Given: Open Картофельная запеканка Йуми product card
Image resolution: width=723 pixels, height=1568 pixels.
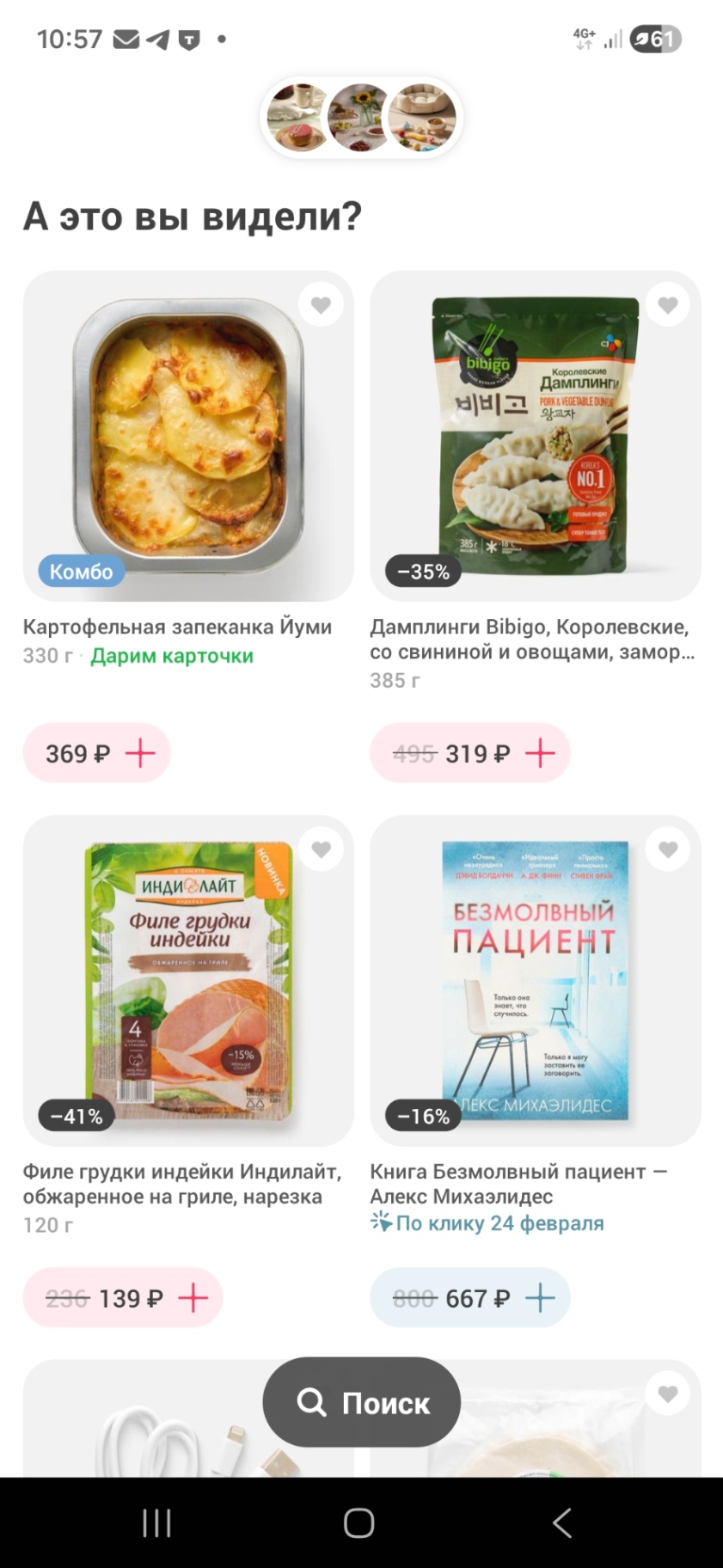Looking at the screenshot, I should (187, 437).
